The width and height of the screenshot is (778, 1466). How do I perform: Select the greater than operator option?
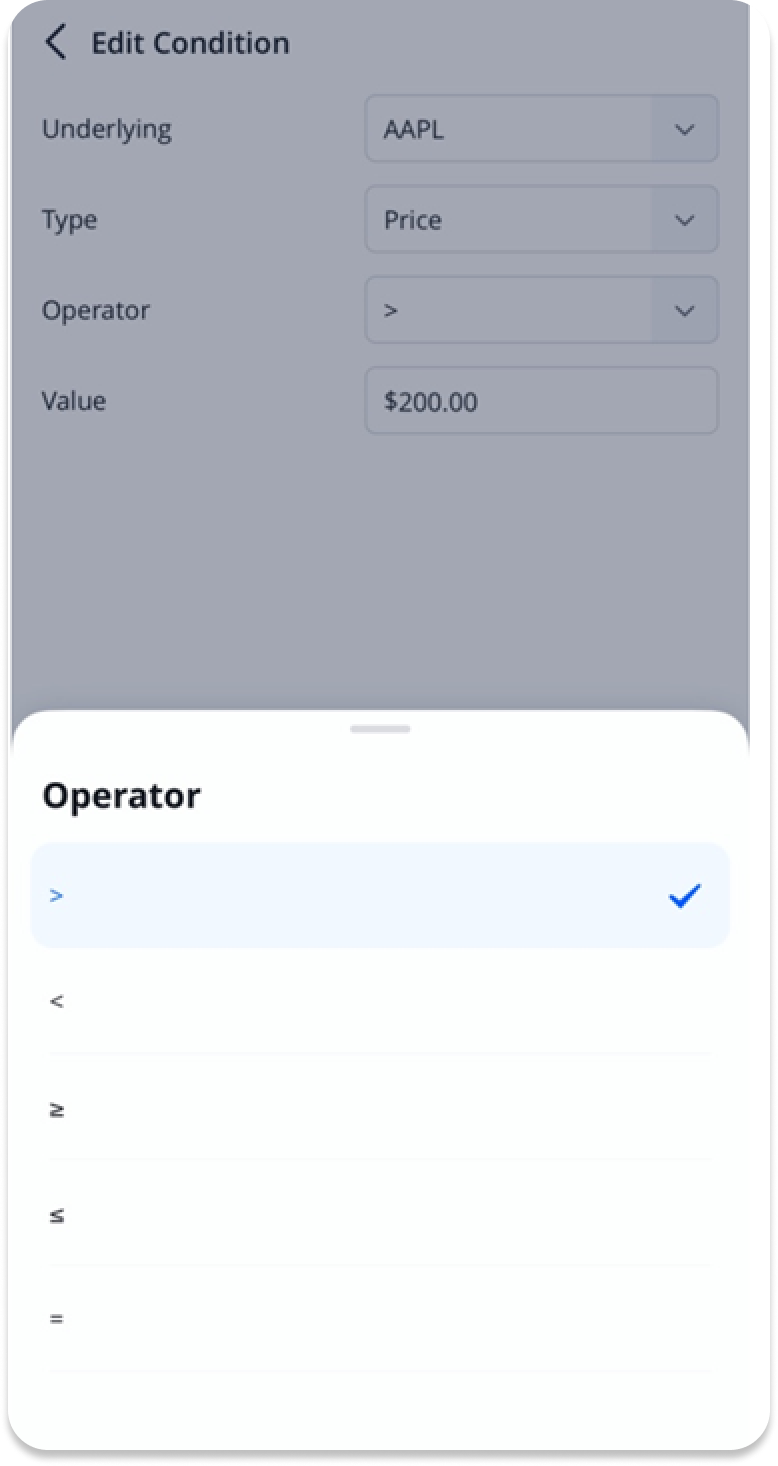tap(380, 896)
